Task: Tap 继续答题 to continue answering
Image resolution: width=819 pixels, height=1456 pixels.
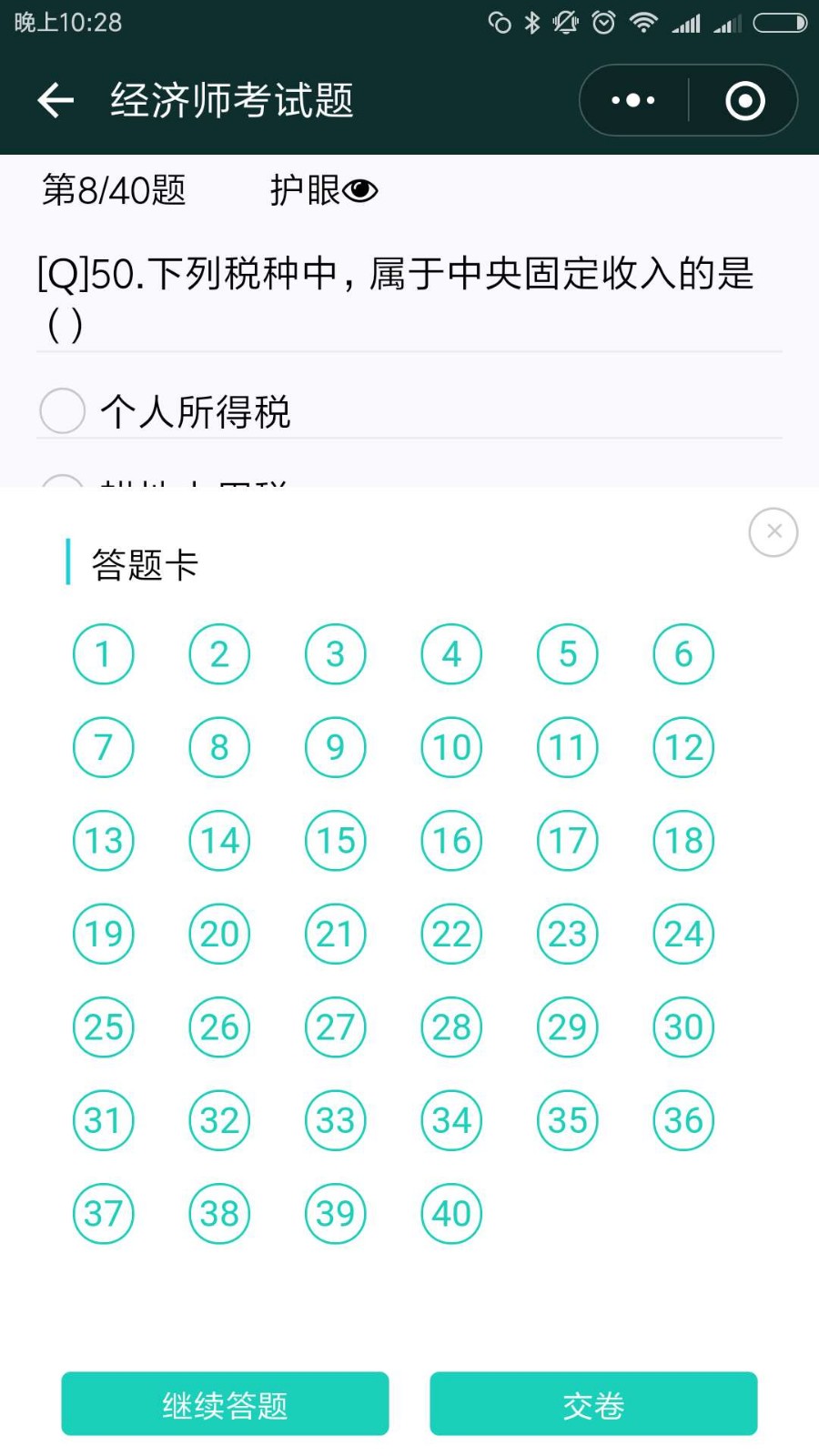Action: [x=225, y=1404]
